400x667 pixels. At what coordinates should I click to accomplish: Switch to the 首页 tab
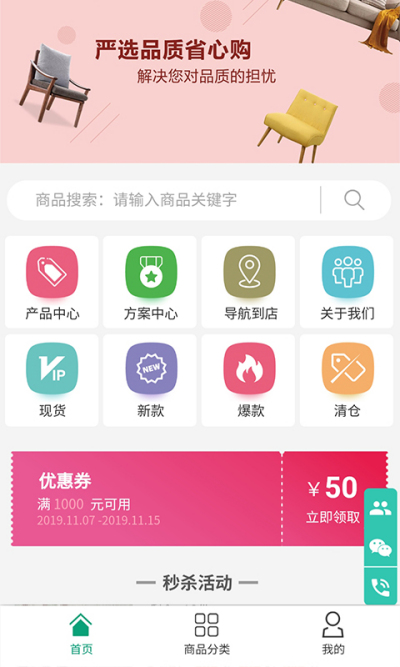(x=81, y=634)
